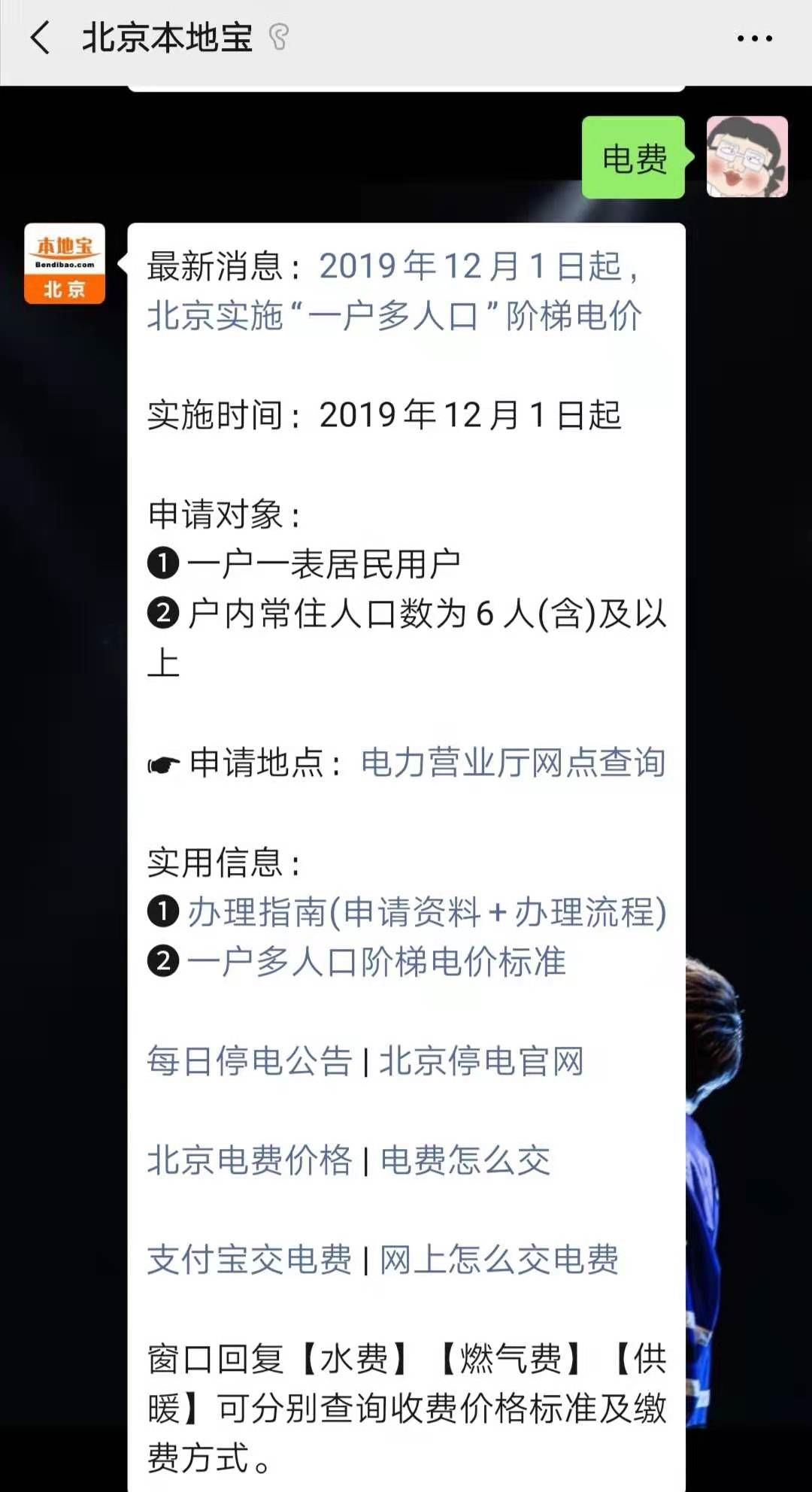Open 电力营业厅网点查询 link
This screenshot has width=812, height=1492.
pos(513,763)
